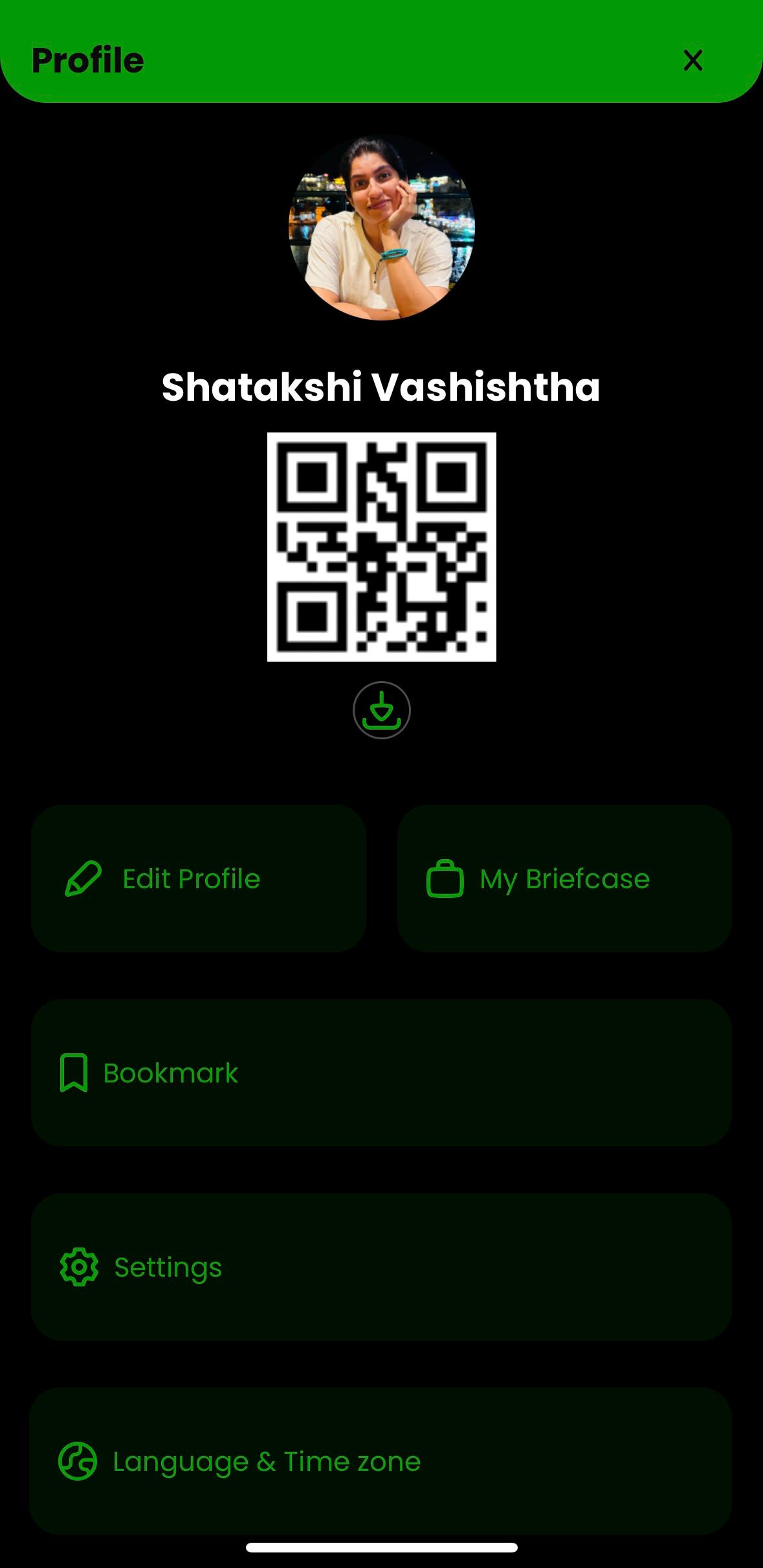Close the Profile screen

click(692, 60)
